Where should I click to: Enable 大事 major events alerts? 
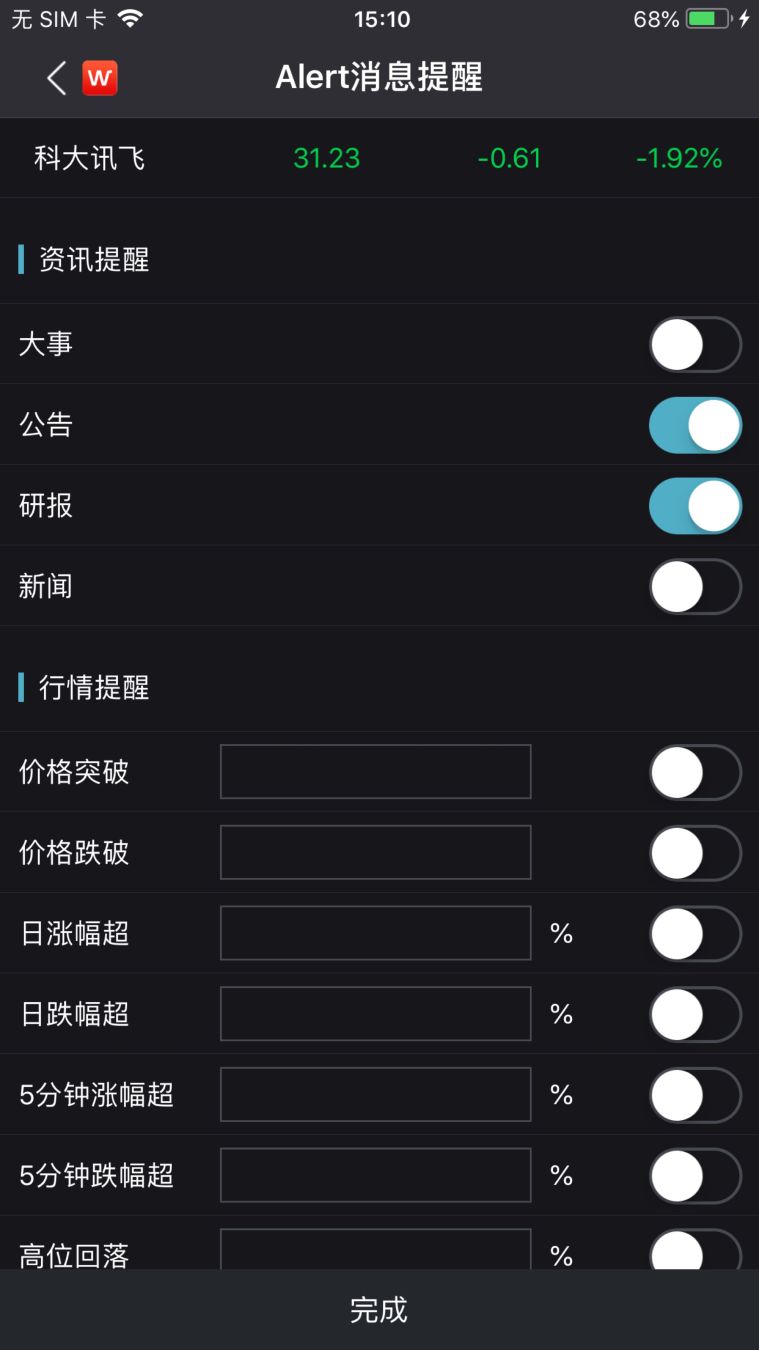coord(695,344)
